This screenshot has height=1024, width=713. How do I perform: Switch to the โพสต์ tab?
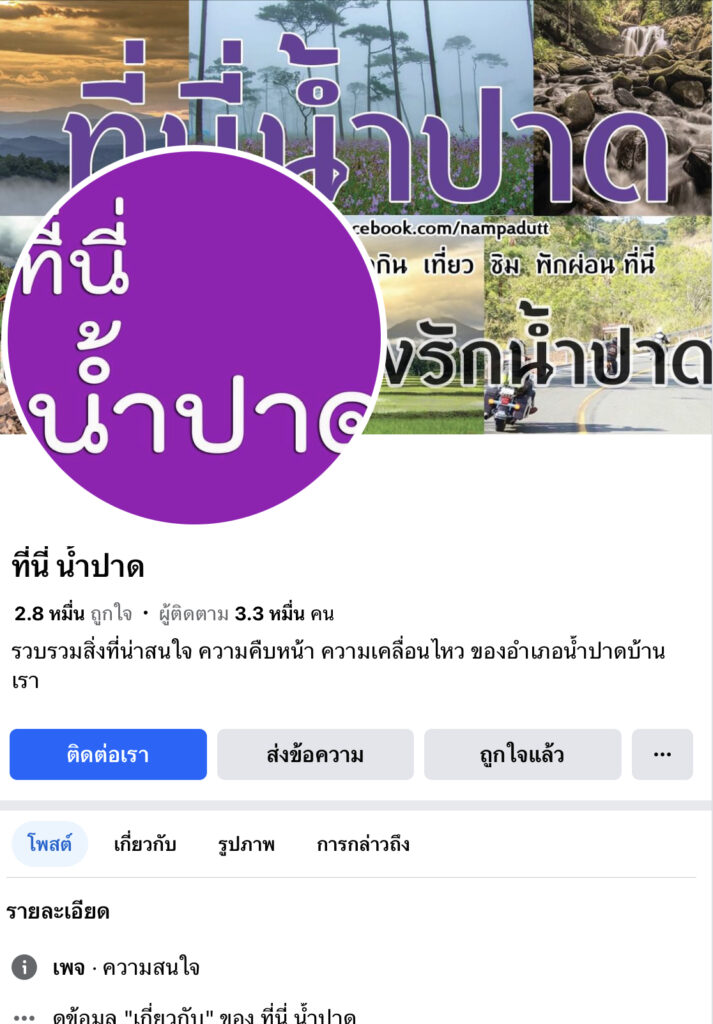[x=50, y=844]
